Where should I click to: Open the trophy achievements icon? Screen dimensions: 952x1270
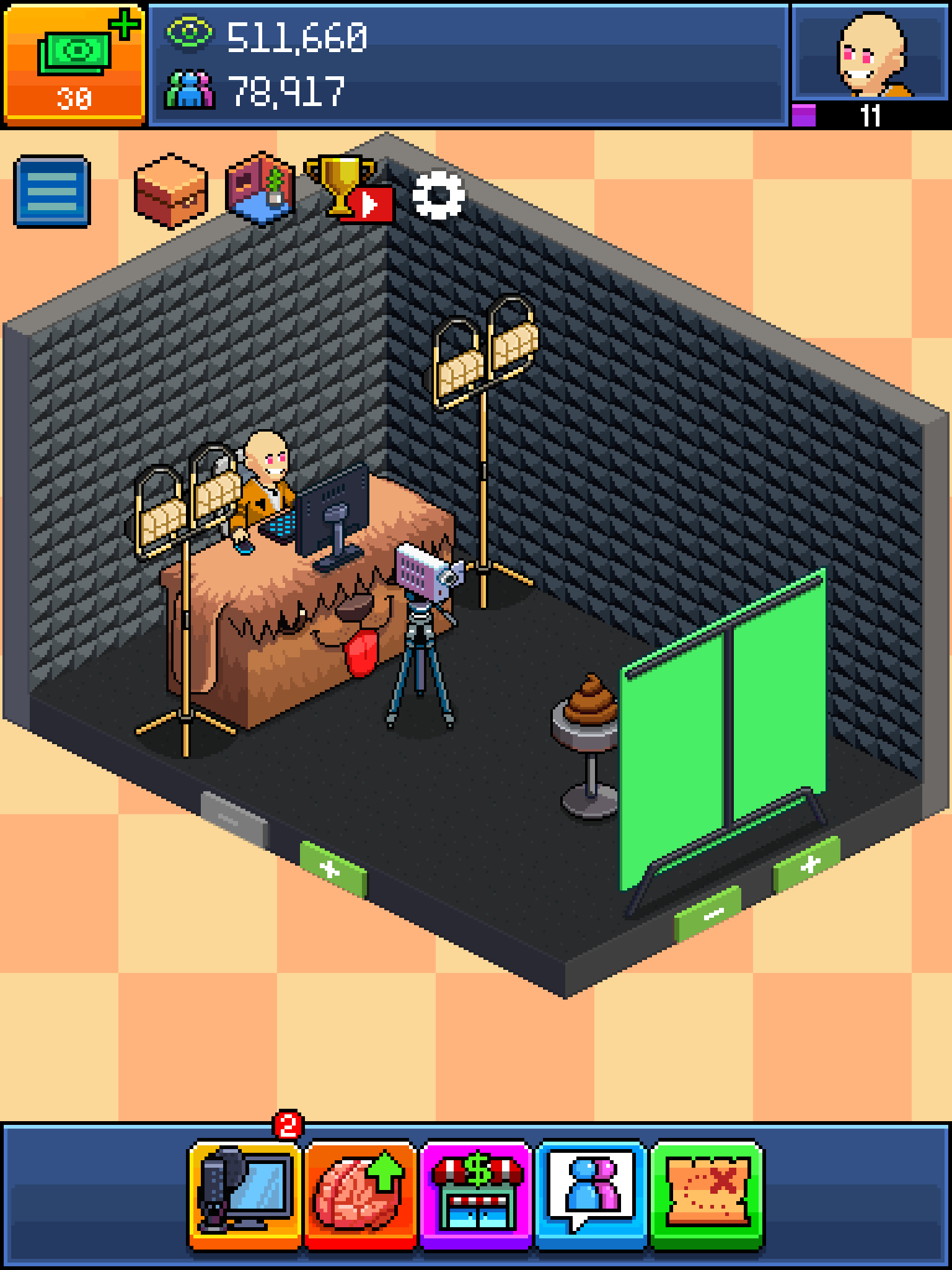pos(348,189)
